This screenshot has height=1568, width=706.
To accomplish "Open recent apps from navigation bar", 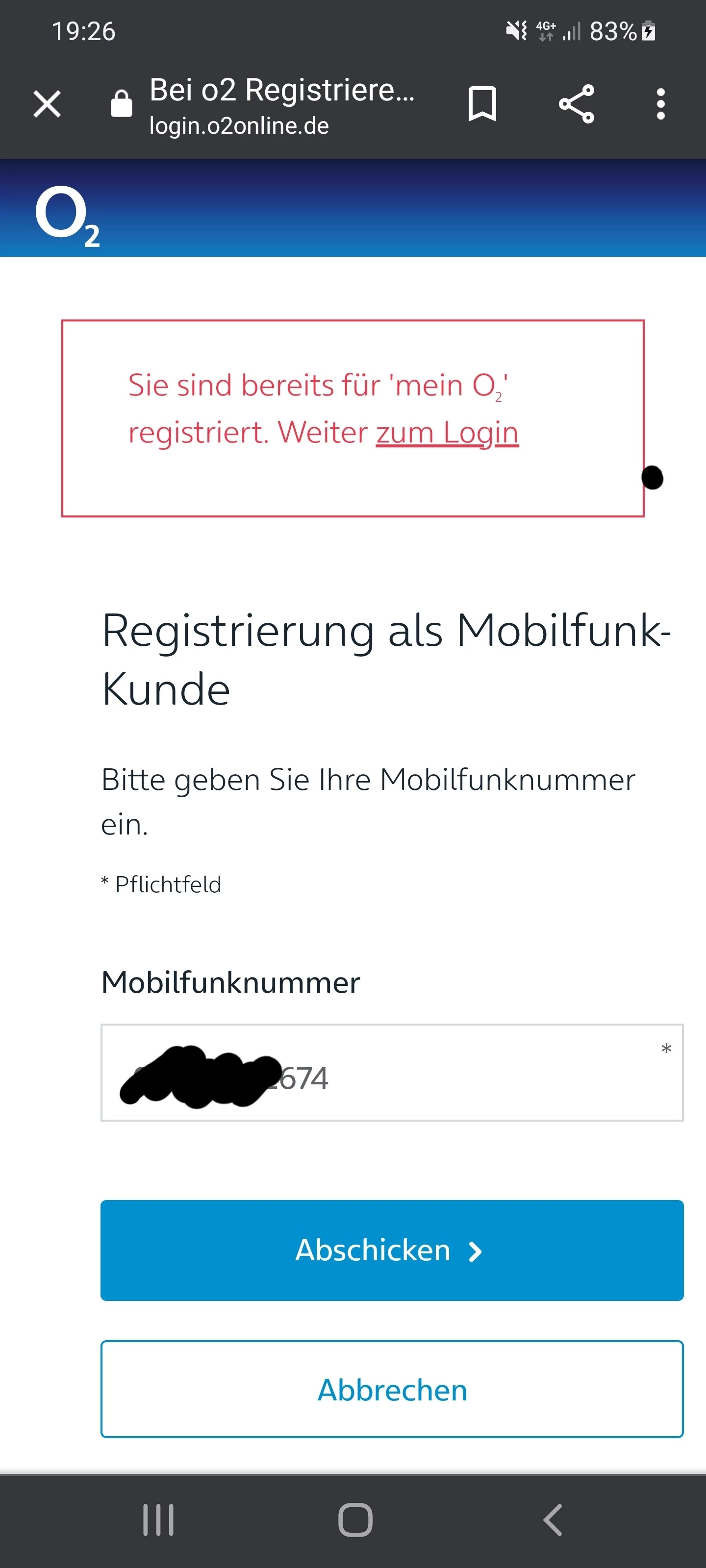I will point(158,1520).
